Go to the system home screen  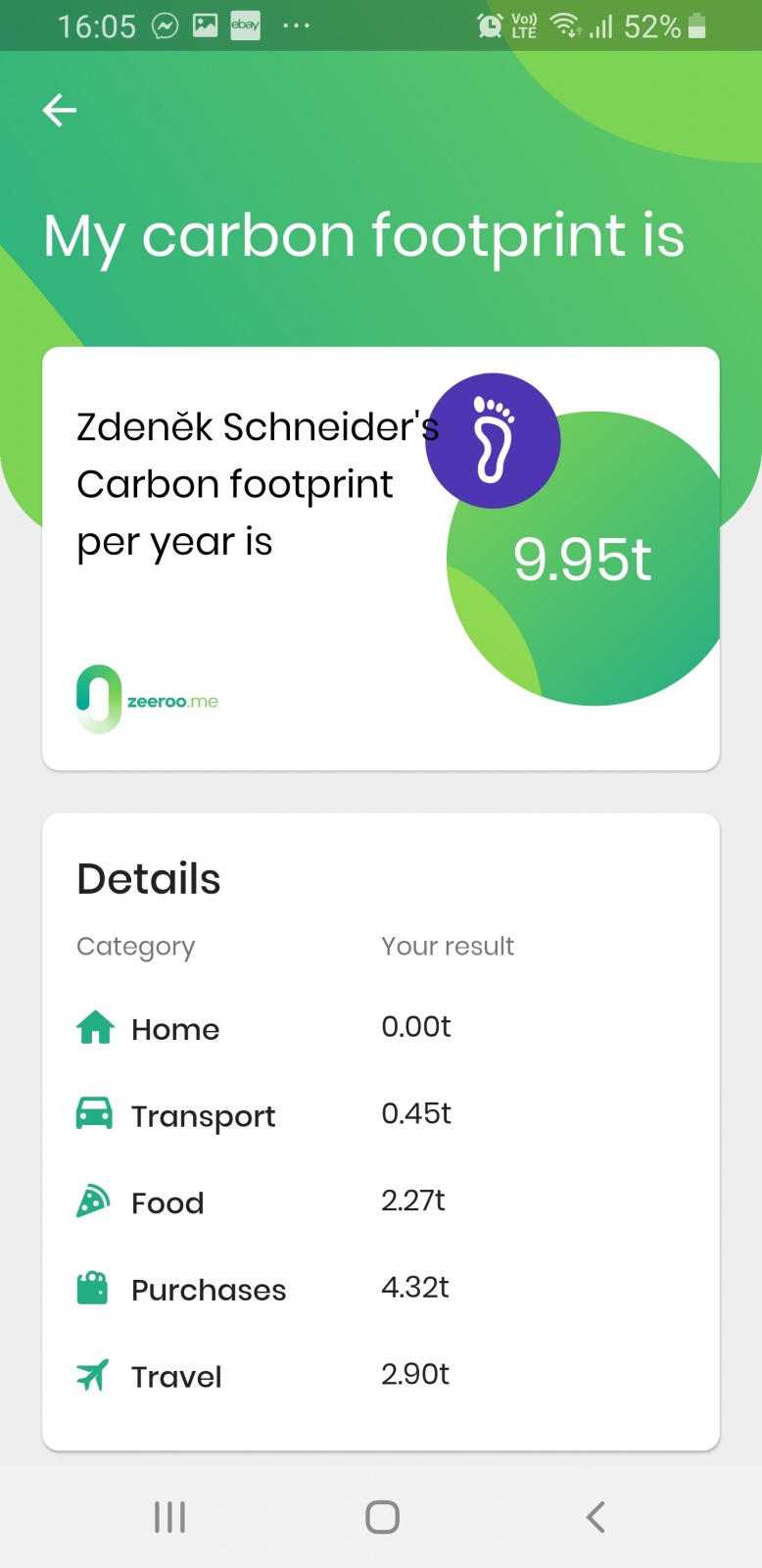(x=382, y=1517)
